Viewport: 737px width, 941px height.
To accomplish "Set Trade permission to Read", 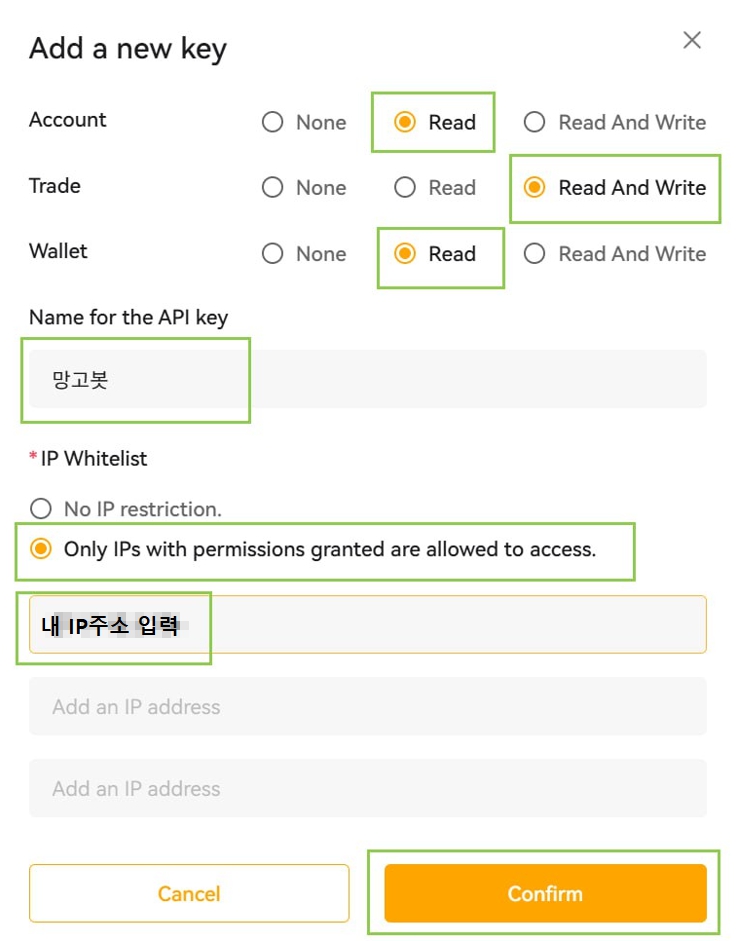I will (x=405, y=187).
